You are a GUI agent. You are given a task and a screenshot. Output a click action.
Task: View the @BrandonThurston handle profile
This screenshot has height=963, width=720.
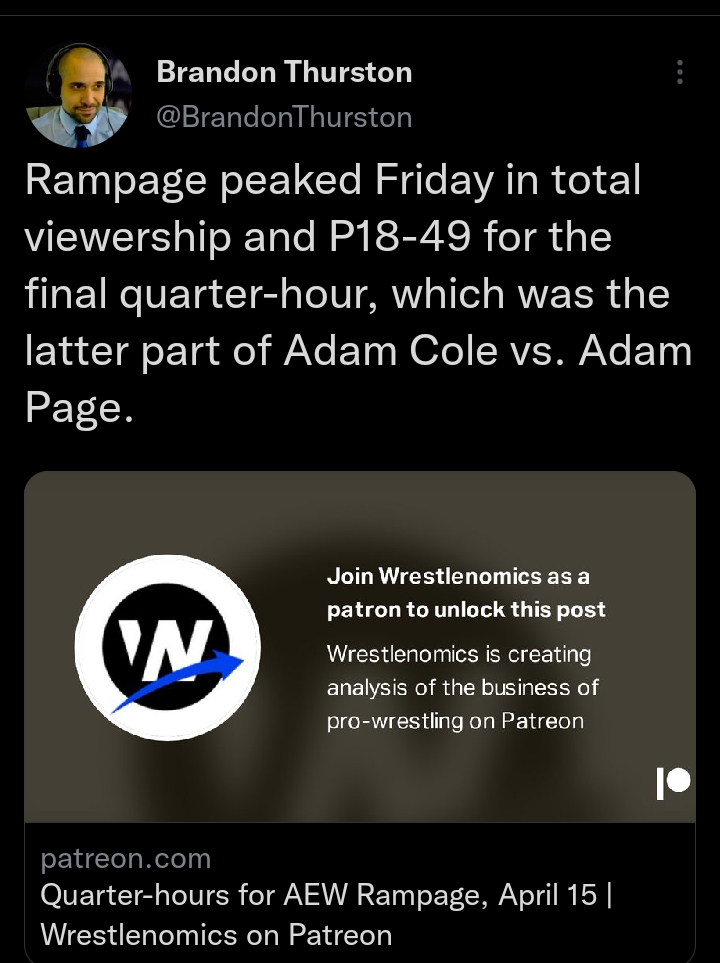[284, 118]
